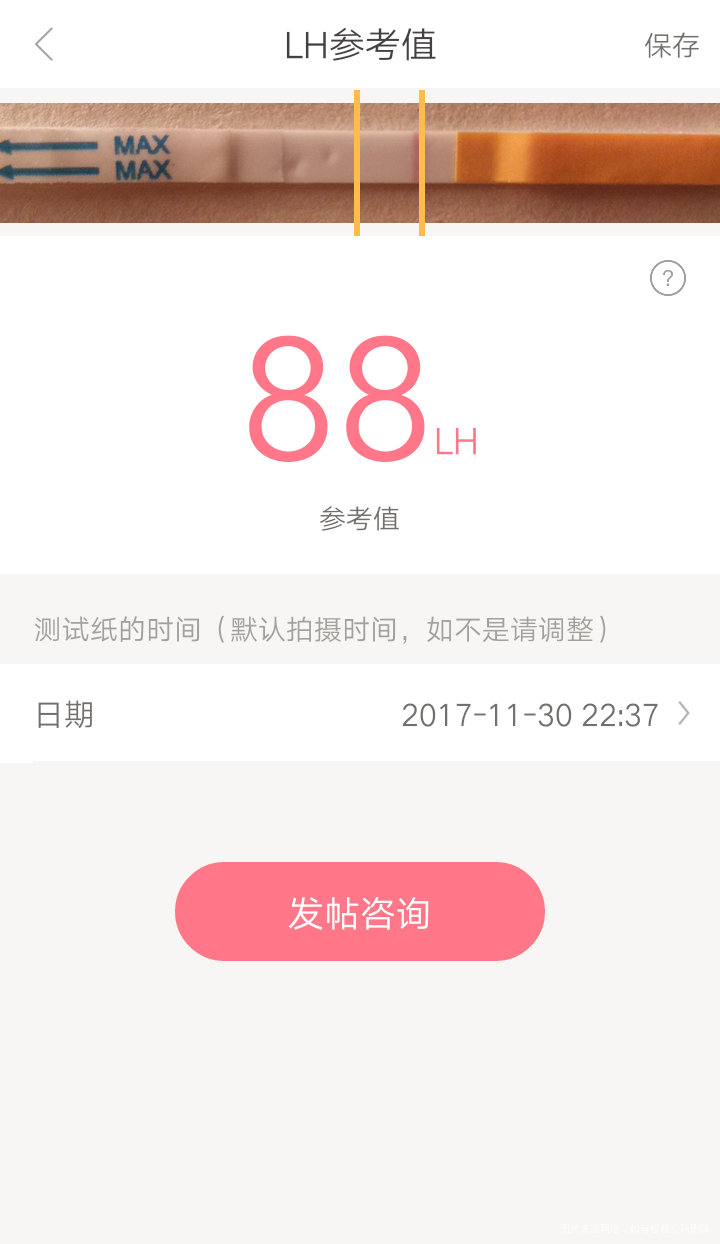
Task: Tap the 参考值 label under 88
Action: pyautogui.click(x=360, y=519)
